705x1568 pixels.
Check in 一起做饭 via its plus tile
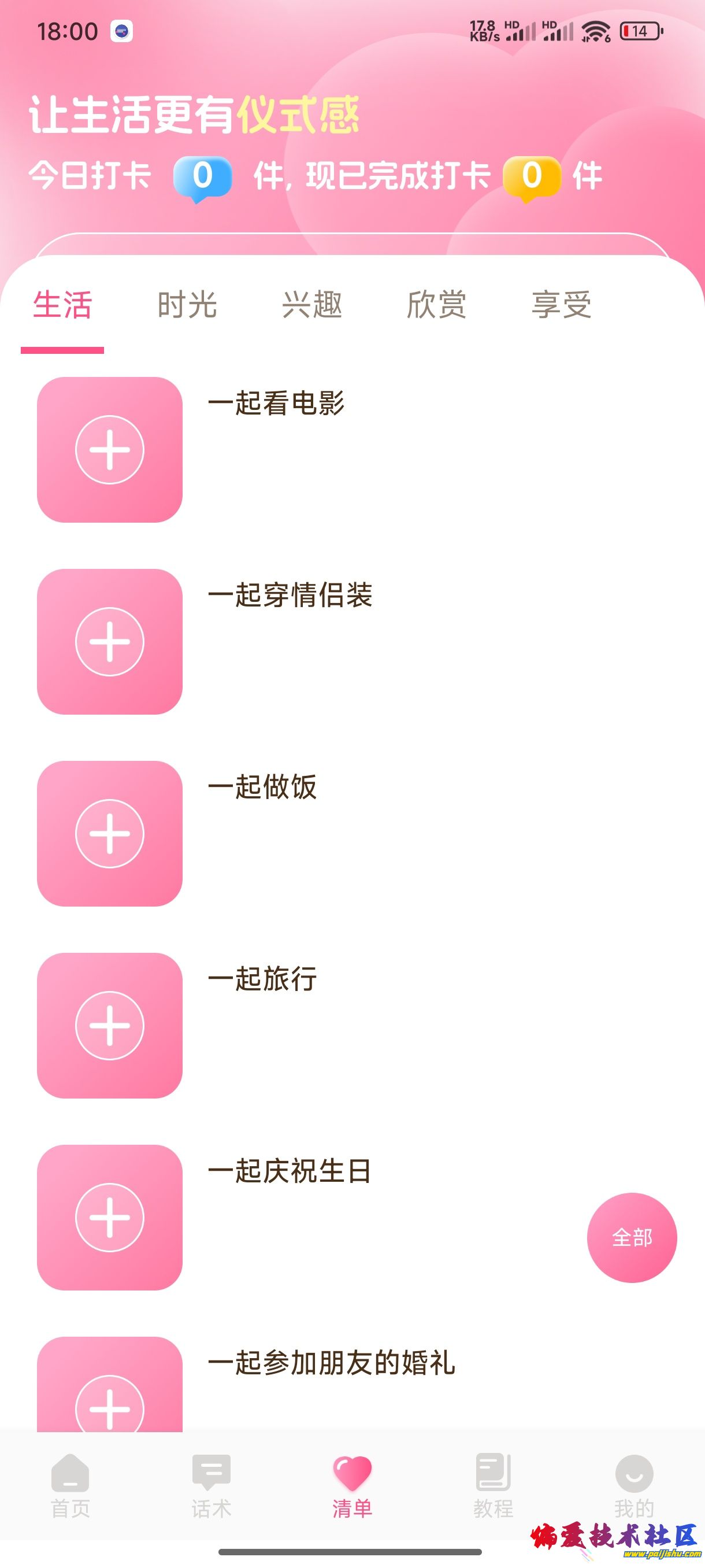[x=109, y=833]
